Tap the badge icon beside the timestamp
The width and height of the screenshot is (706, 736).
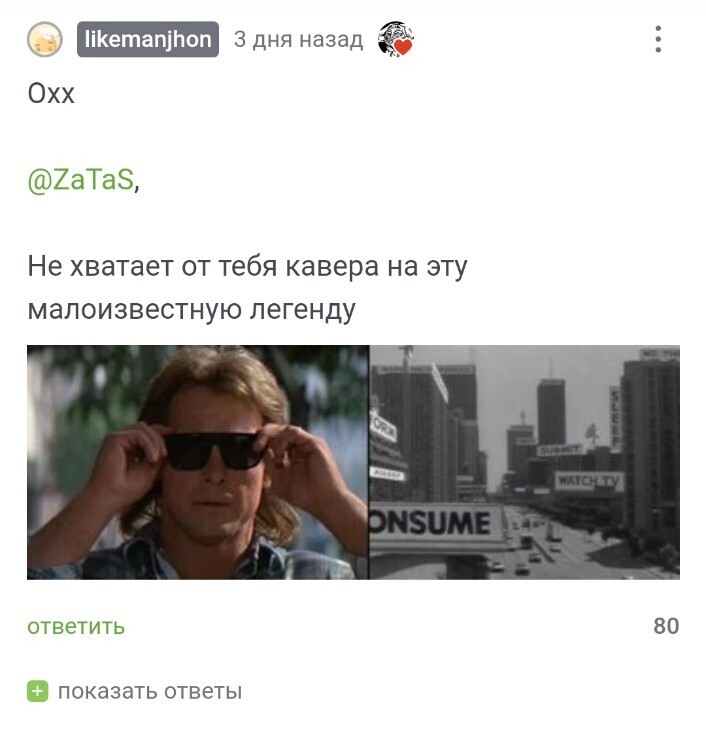[395, 40]
